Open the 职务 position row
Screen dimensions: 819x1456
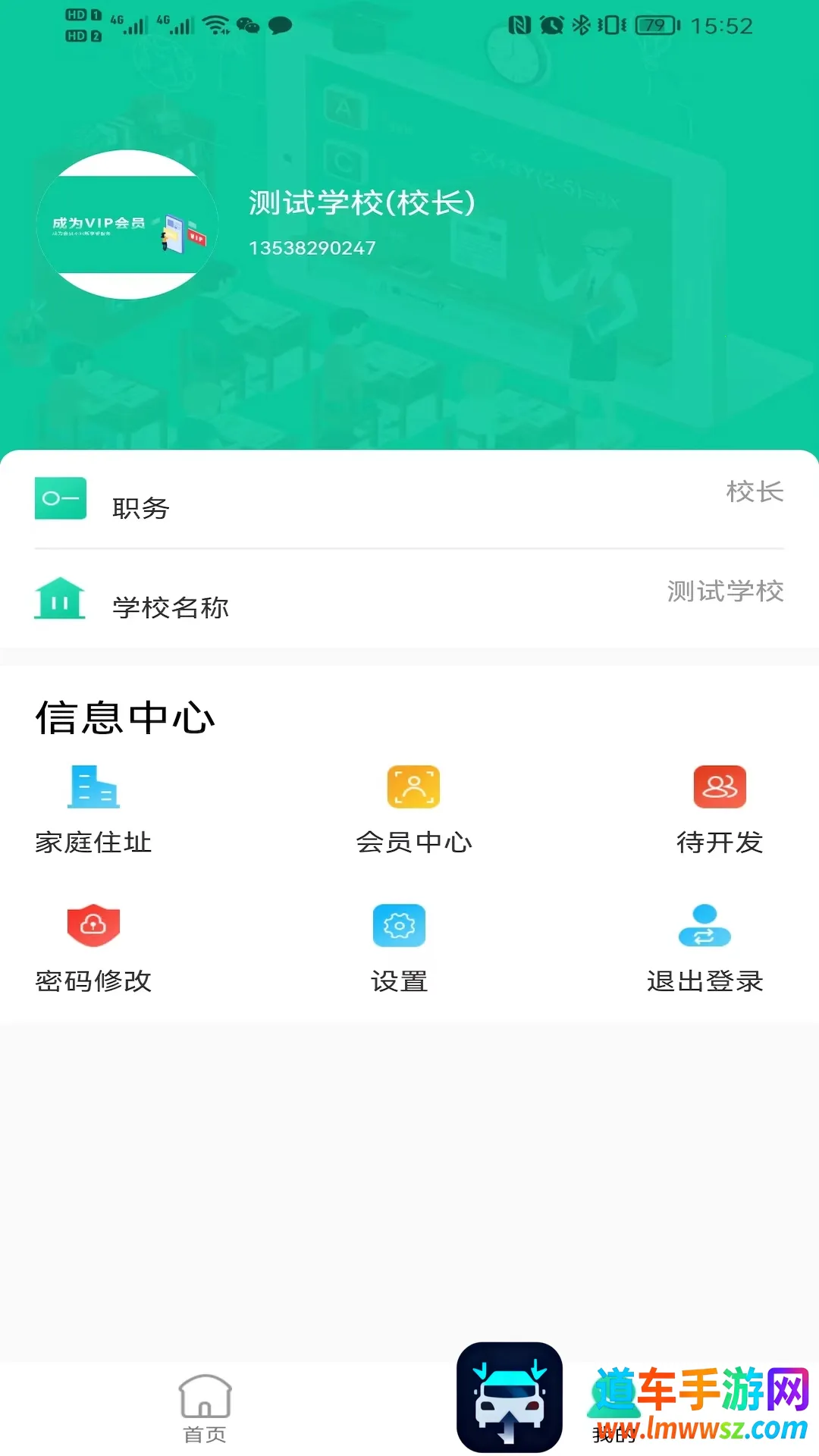(409, 500)
